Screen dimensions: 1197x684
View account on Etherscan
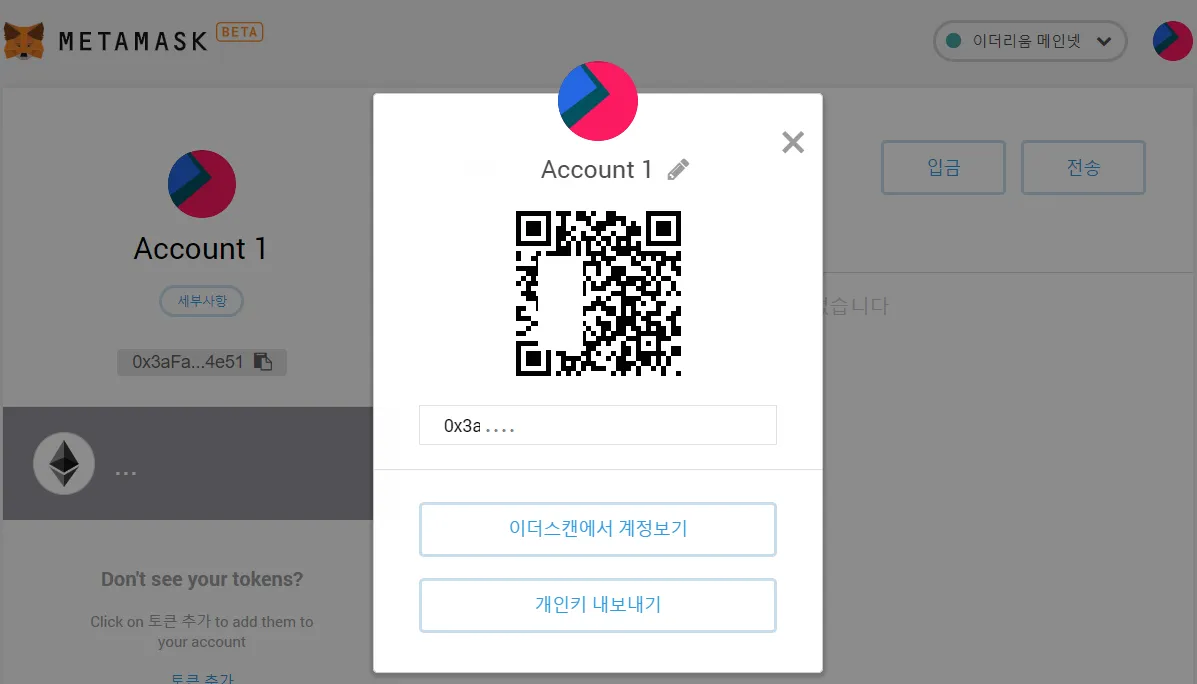(x=597, y=529)
